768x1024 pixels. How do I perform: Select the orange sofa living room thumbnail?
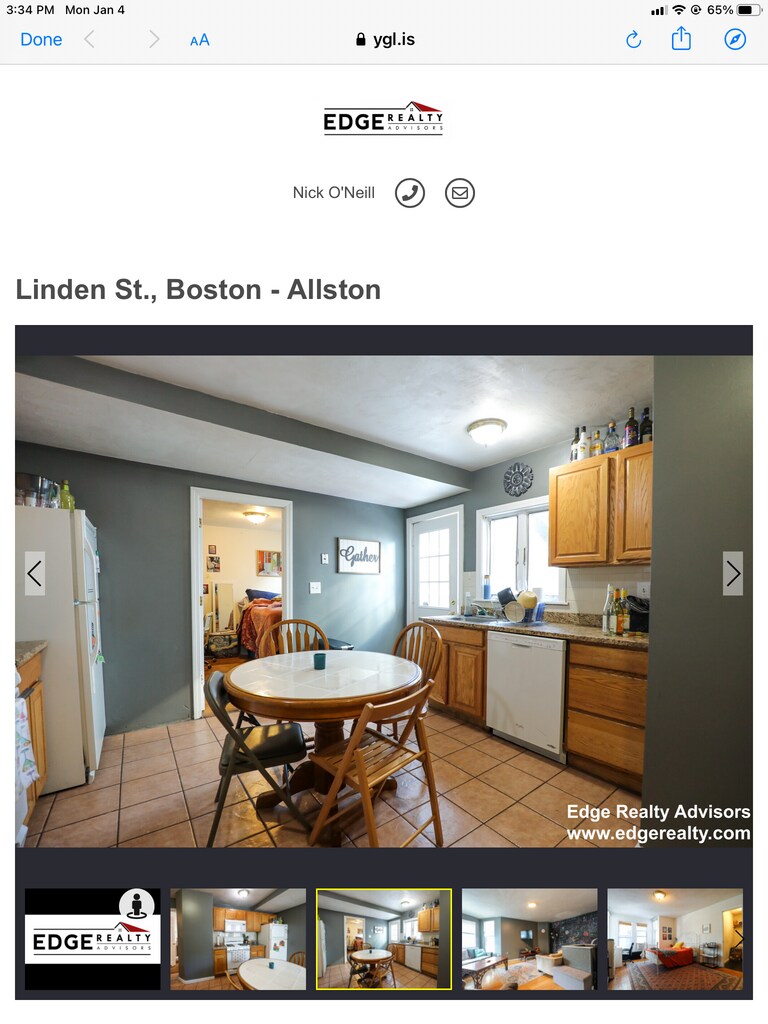pos(675,939)
